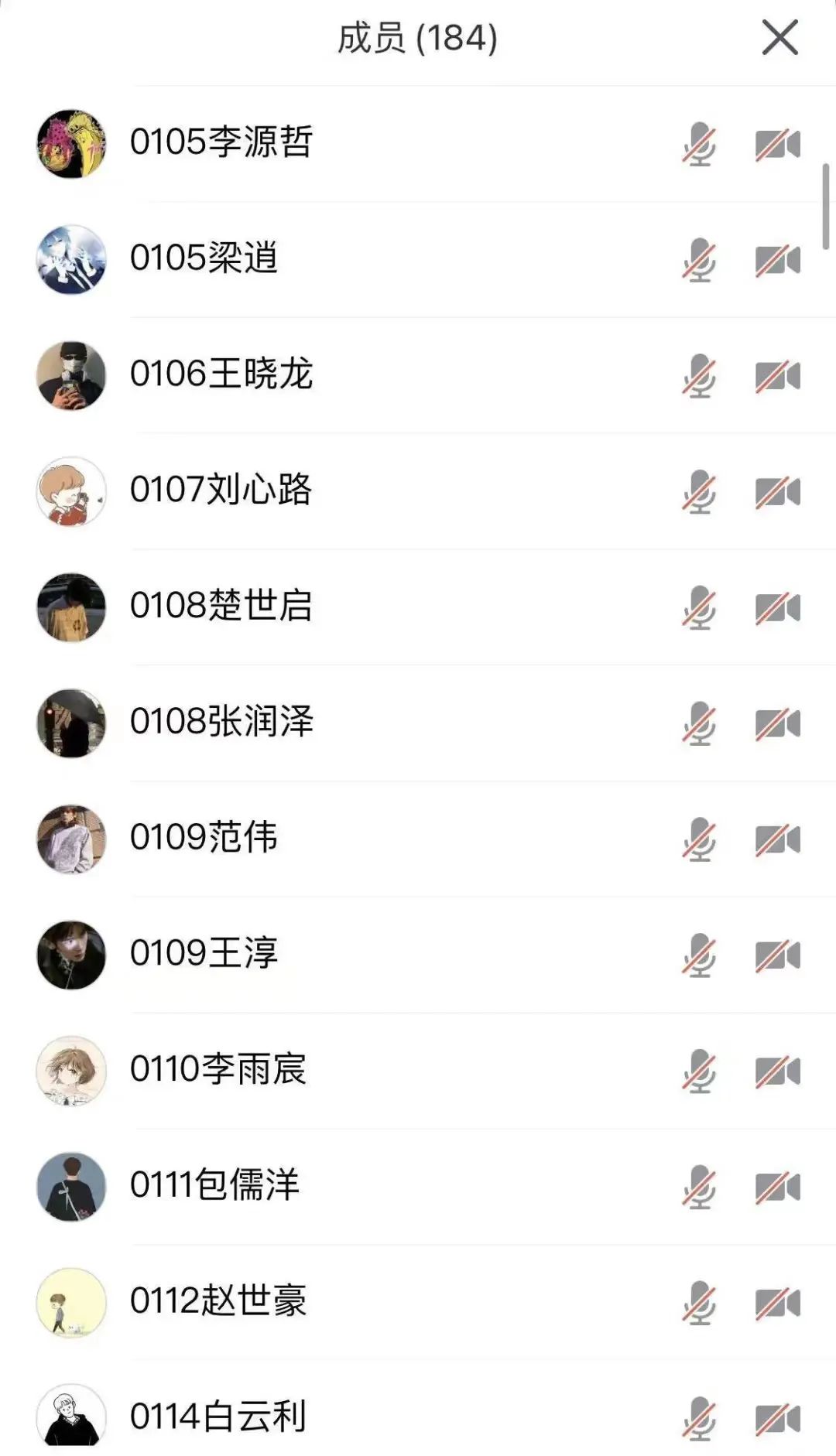This screenshot has width=836, height=1456.
Task: Tap the camera-off icon for 0110李雨宸
Action: pos(777,1071)
